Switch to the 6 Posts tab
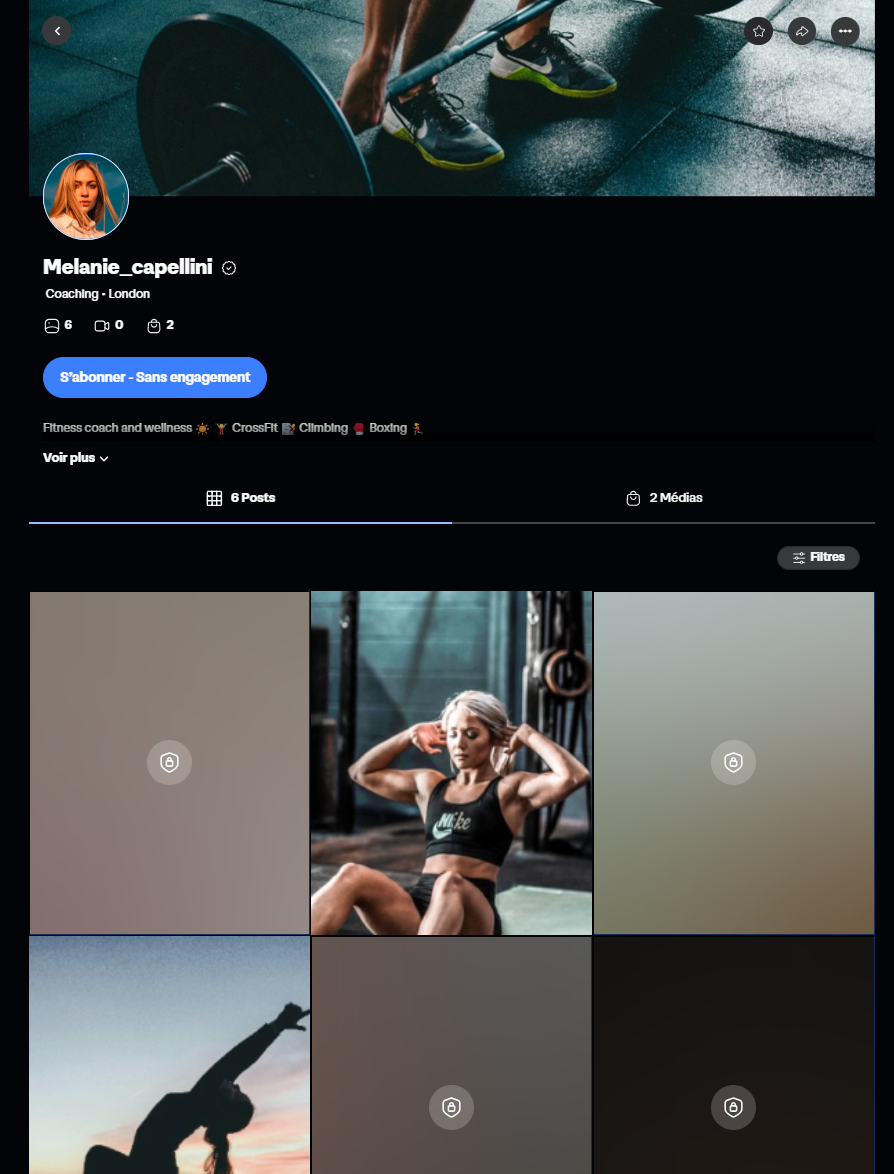 point(241,498)
